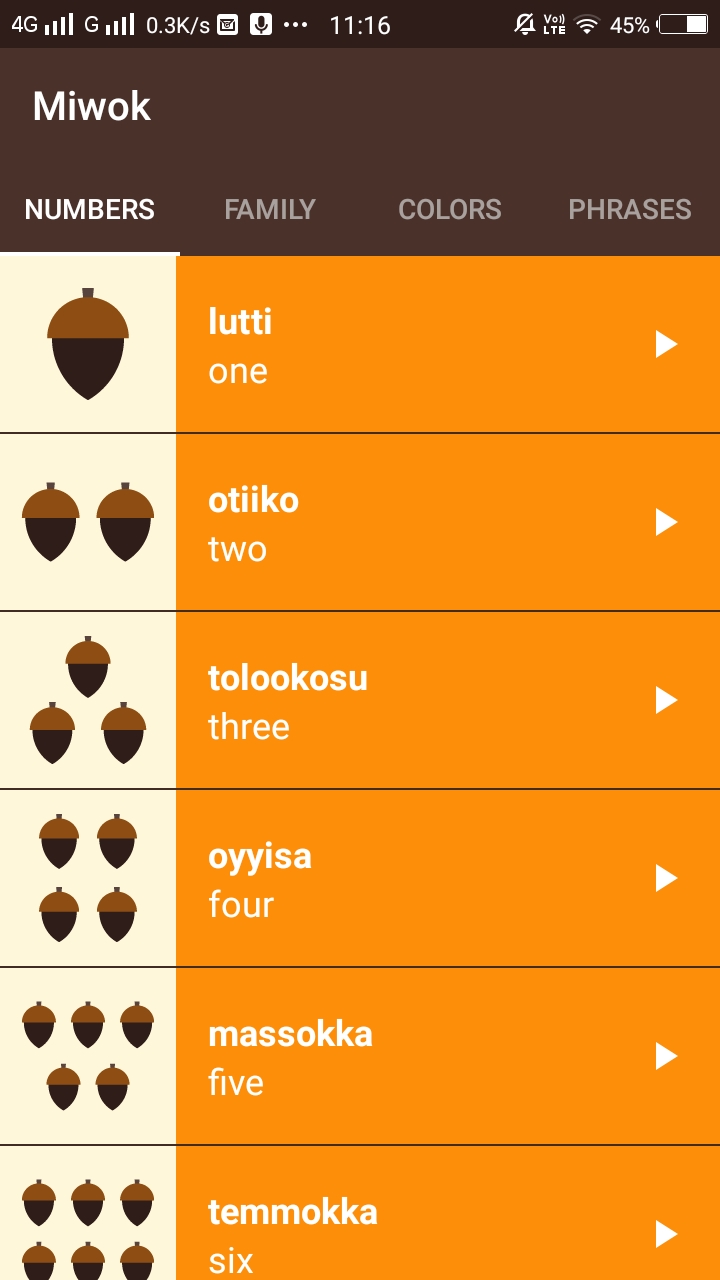
Task: Switch to the PHRASES tab
Action: (x=629, y=210)
